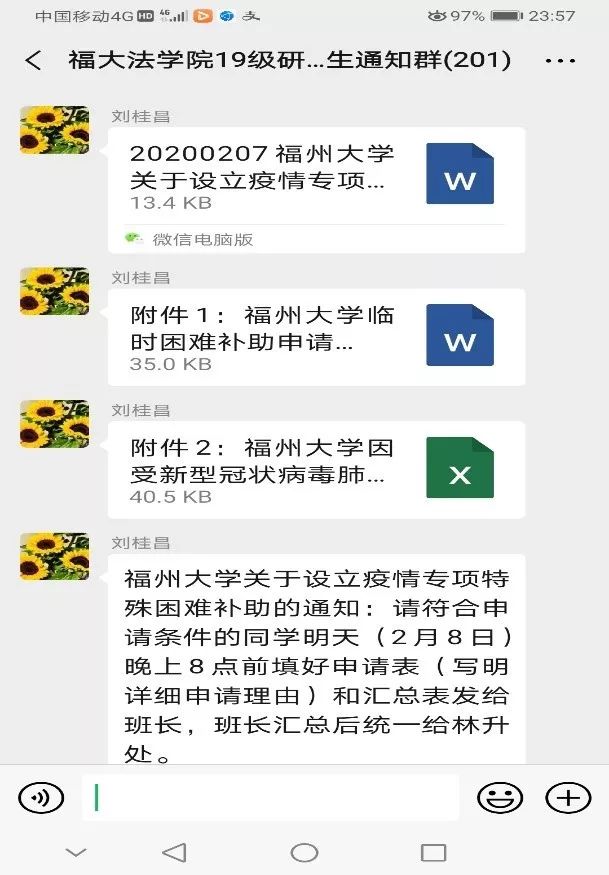Open the plus attachment menu

click(x=567, y=798)
